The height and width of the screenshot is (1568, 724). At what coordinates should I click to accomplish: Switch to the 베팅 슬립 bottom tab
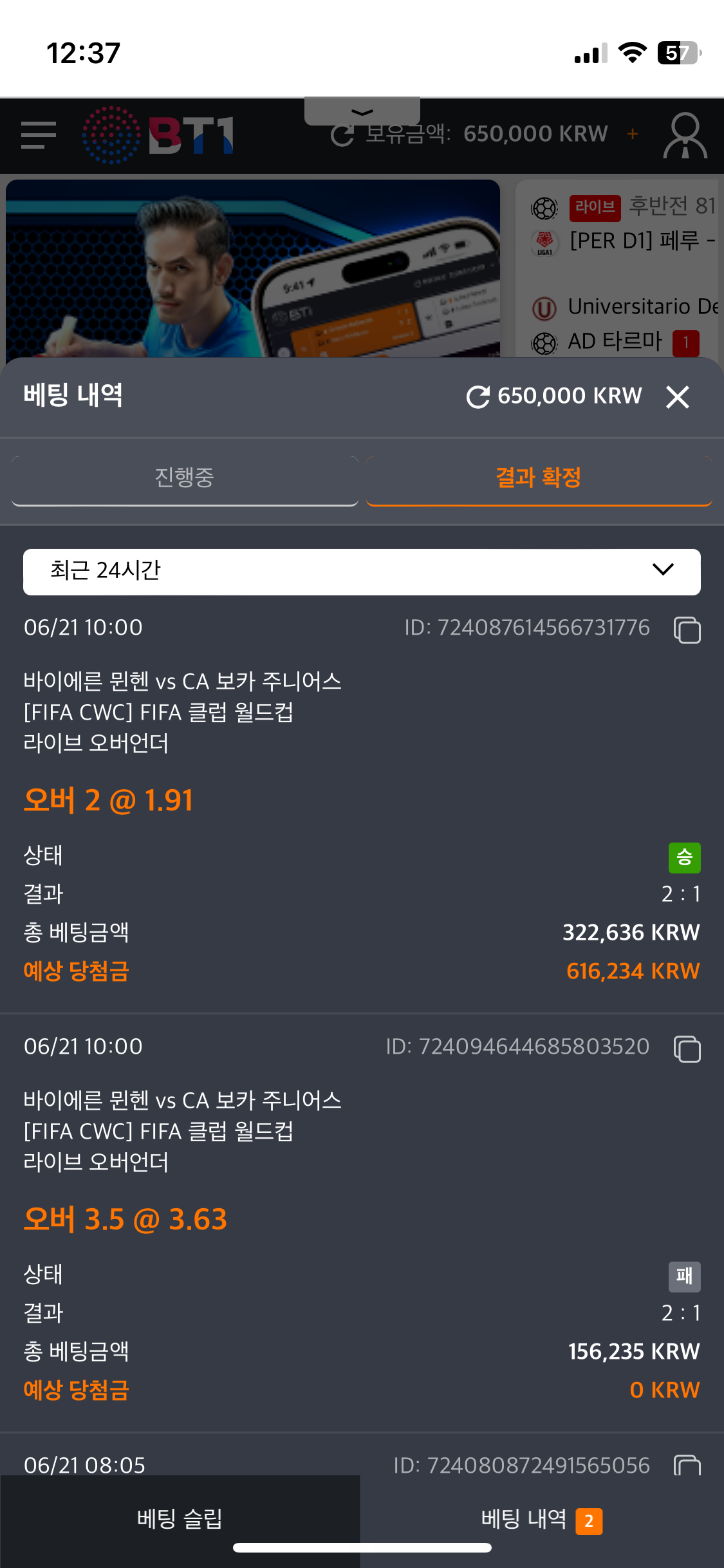tap(180, 1519)
